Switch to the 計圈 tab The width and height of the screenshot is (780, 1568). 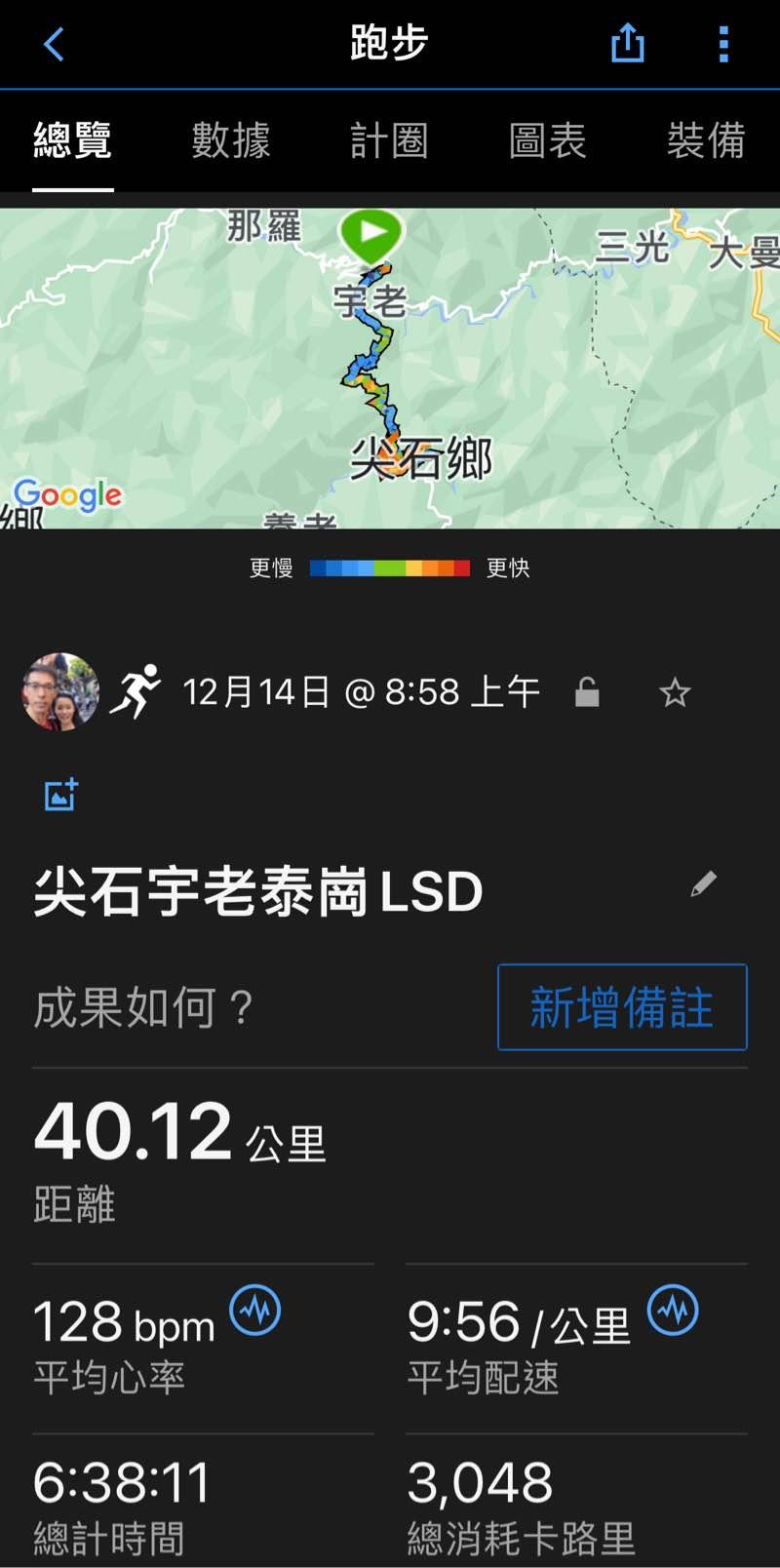pyautogui.click(x=389, y=140)
